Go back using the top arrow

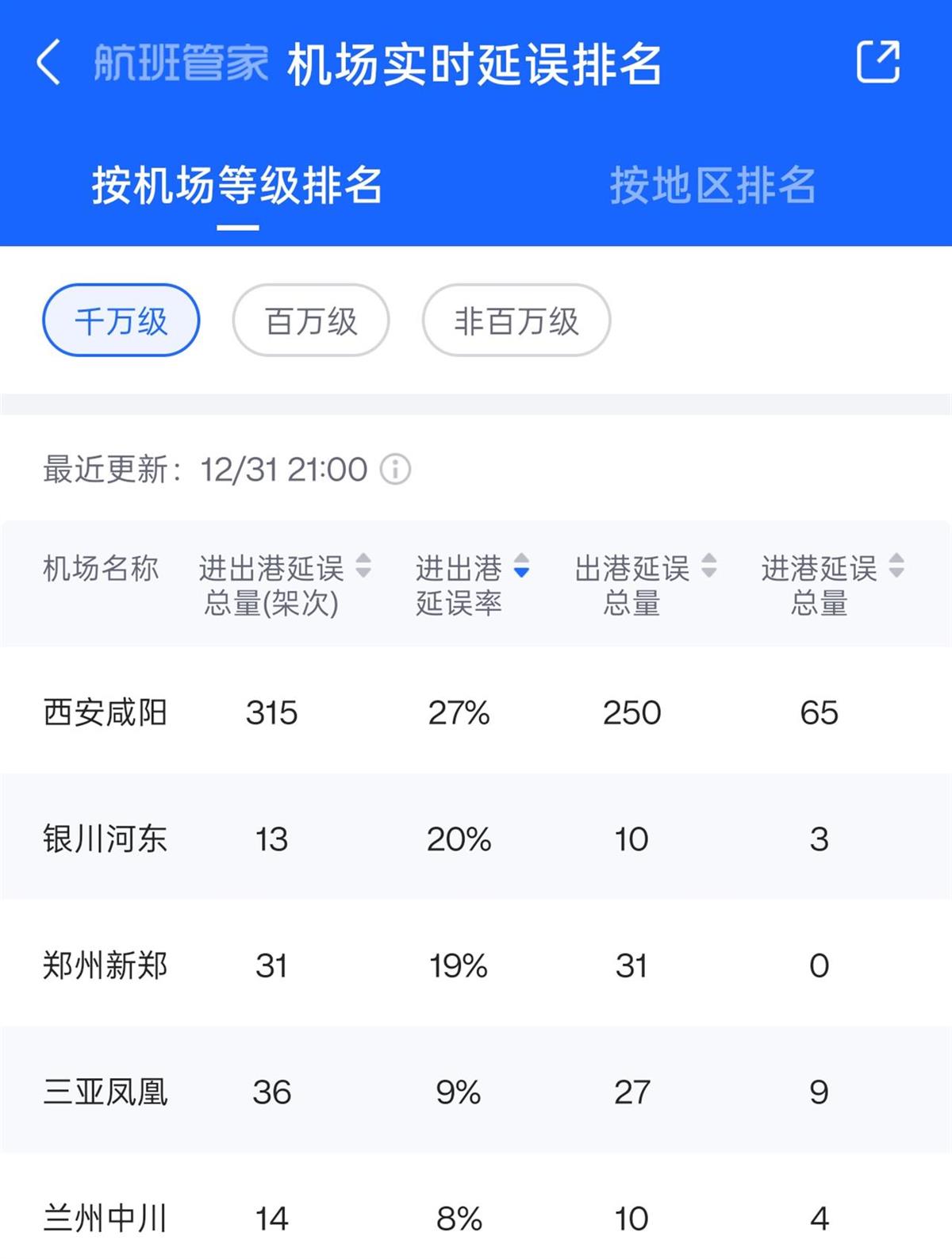(x=49, y=63)
